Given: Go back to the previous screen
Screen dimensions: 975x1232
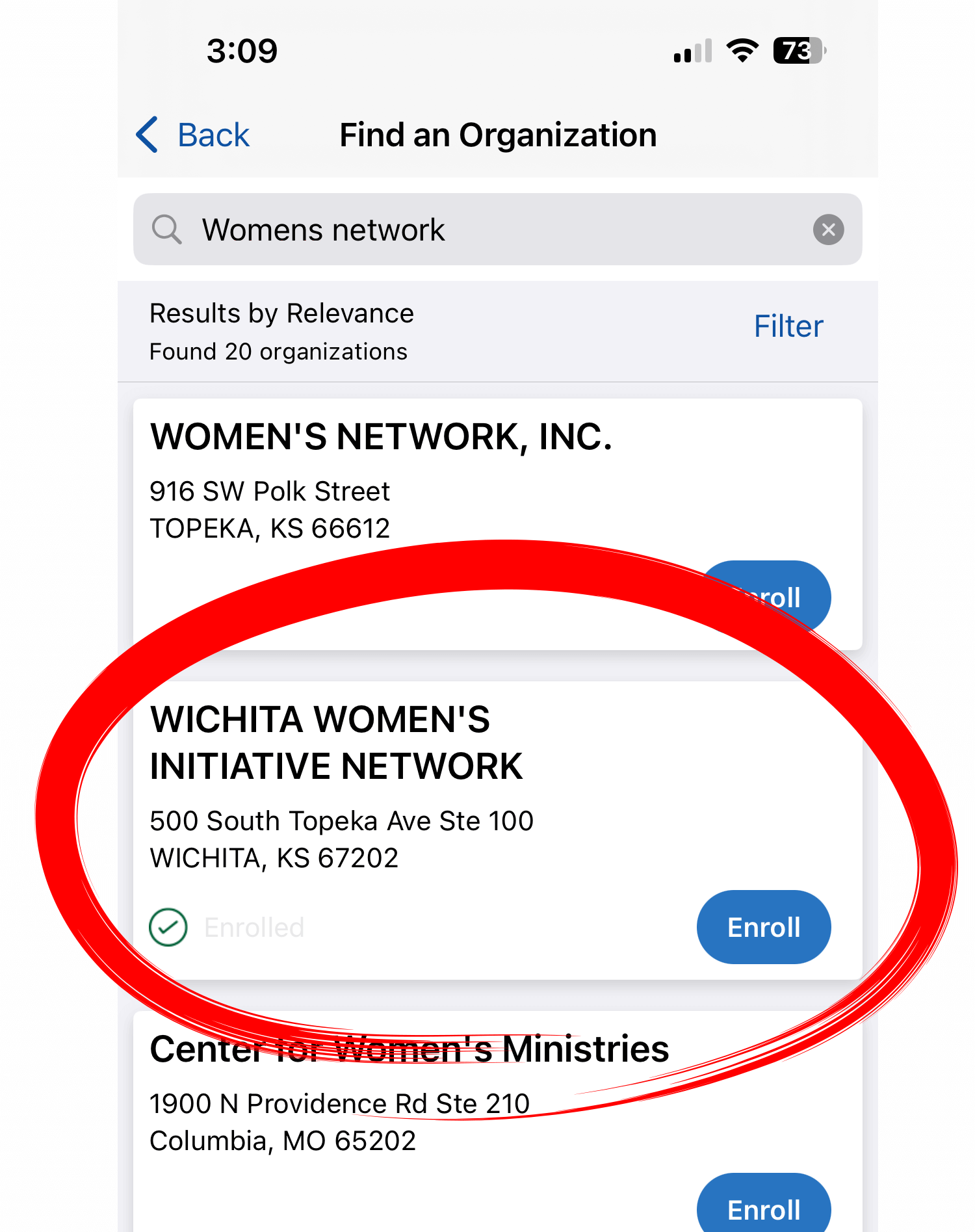Looking at the screenshot, I should click(x=193, y=135).
